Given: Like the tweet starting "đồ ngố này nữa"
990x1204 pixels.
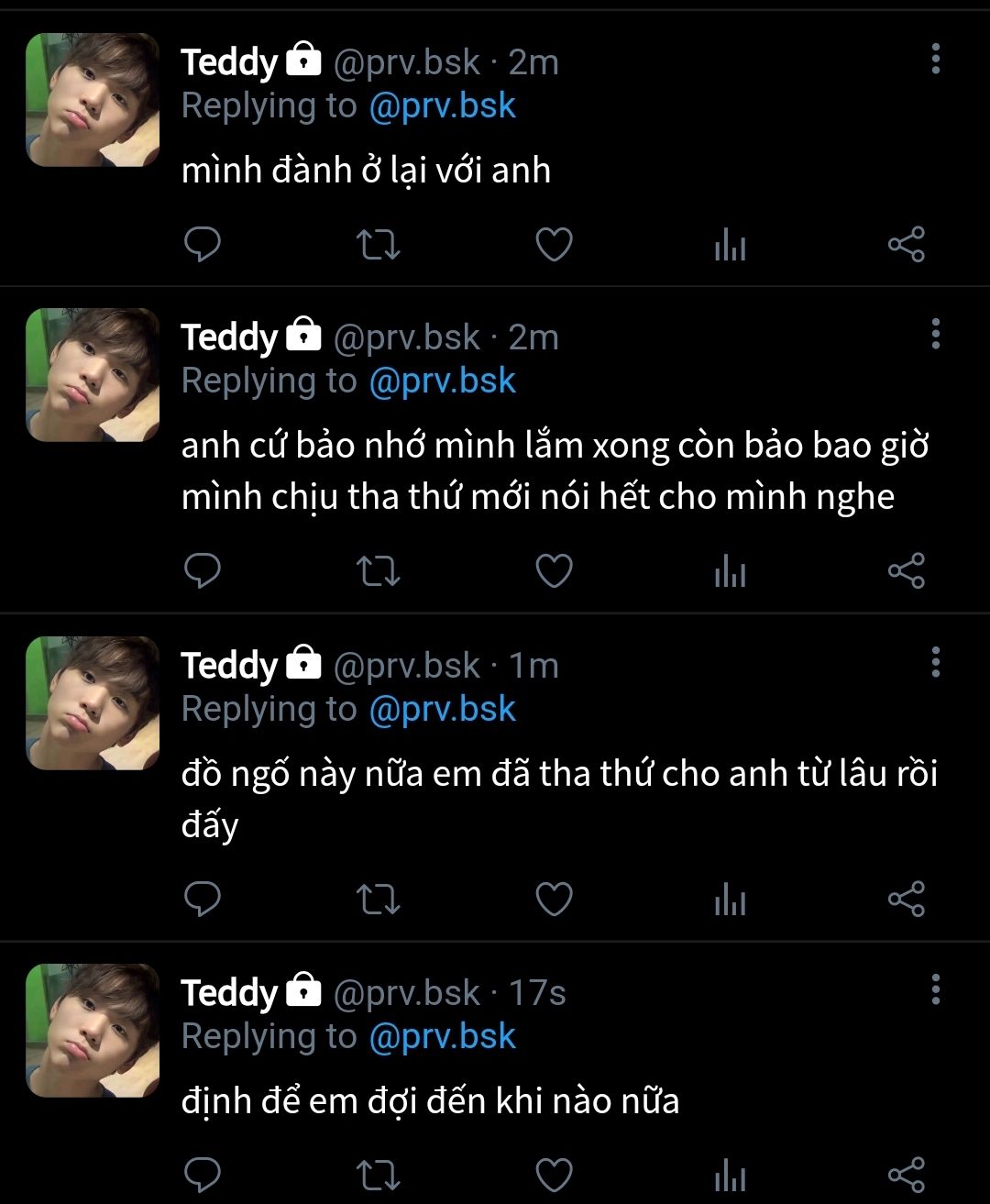Looking at the screenshot, I should [x=554, y=900].
